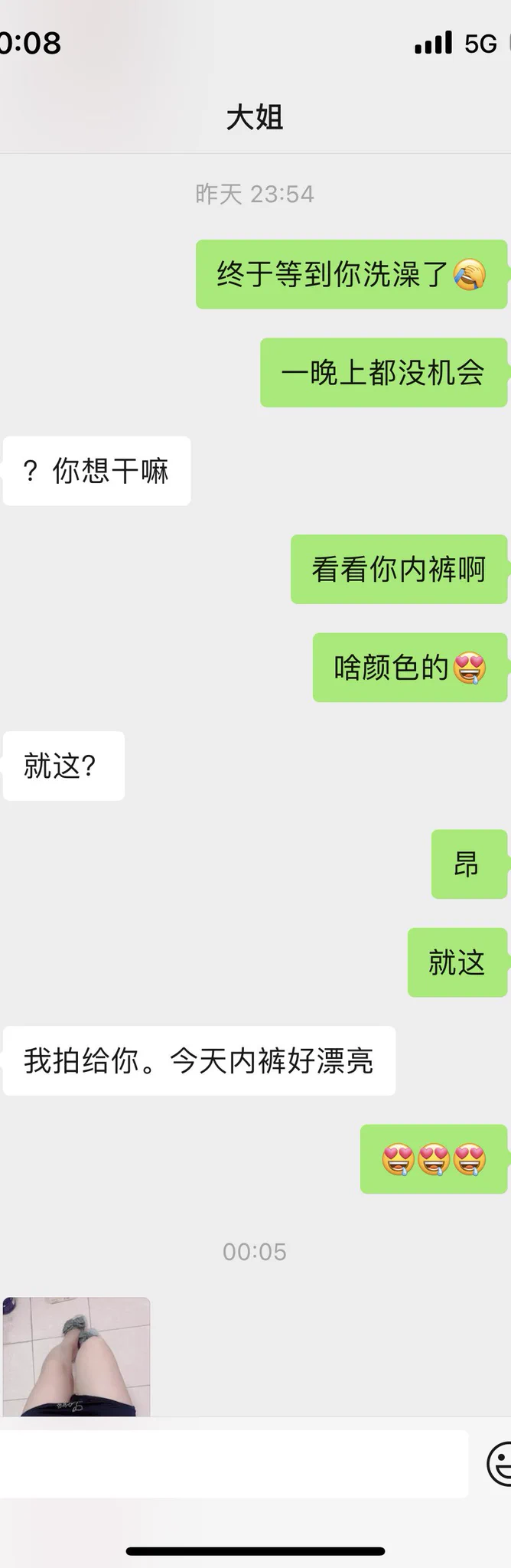Image resolution: width=511 pixels, height=1568 pixels.
Task: Open the received photo thumbnail
Action: pos(76,1357)
